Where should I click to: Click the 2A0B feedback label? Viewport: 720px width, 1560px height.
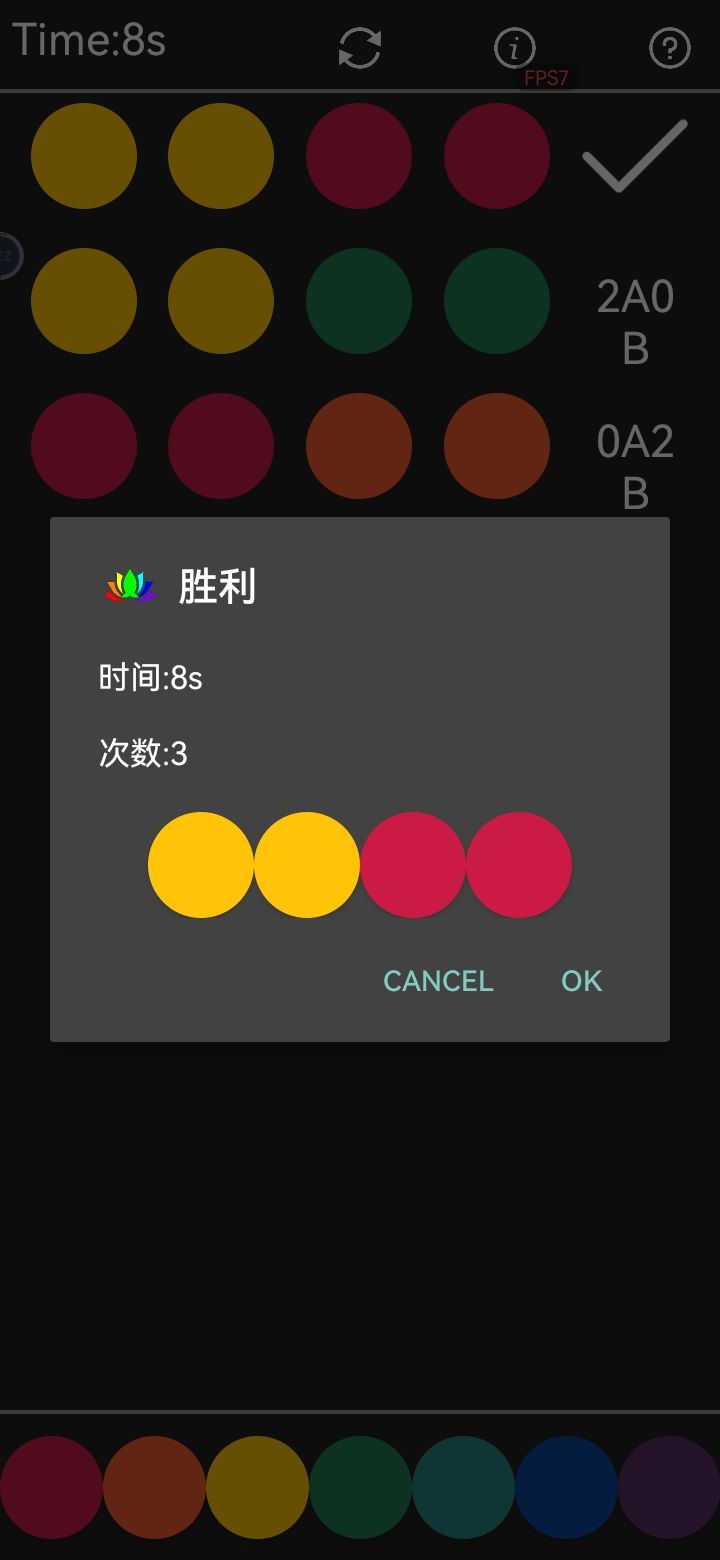point(634,320)
